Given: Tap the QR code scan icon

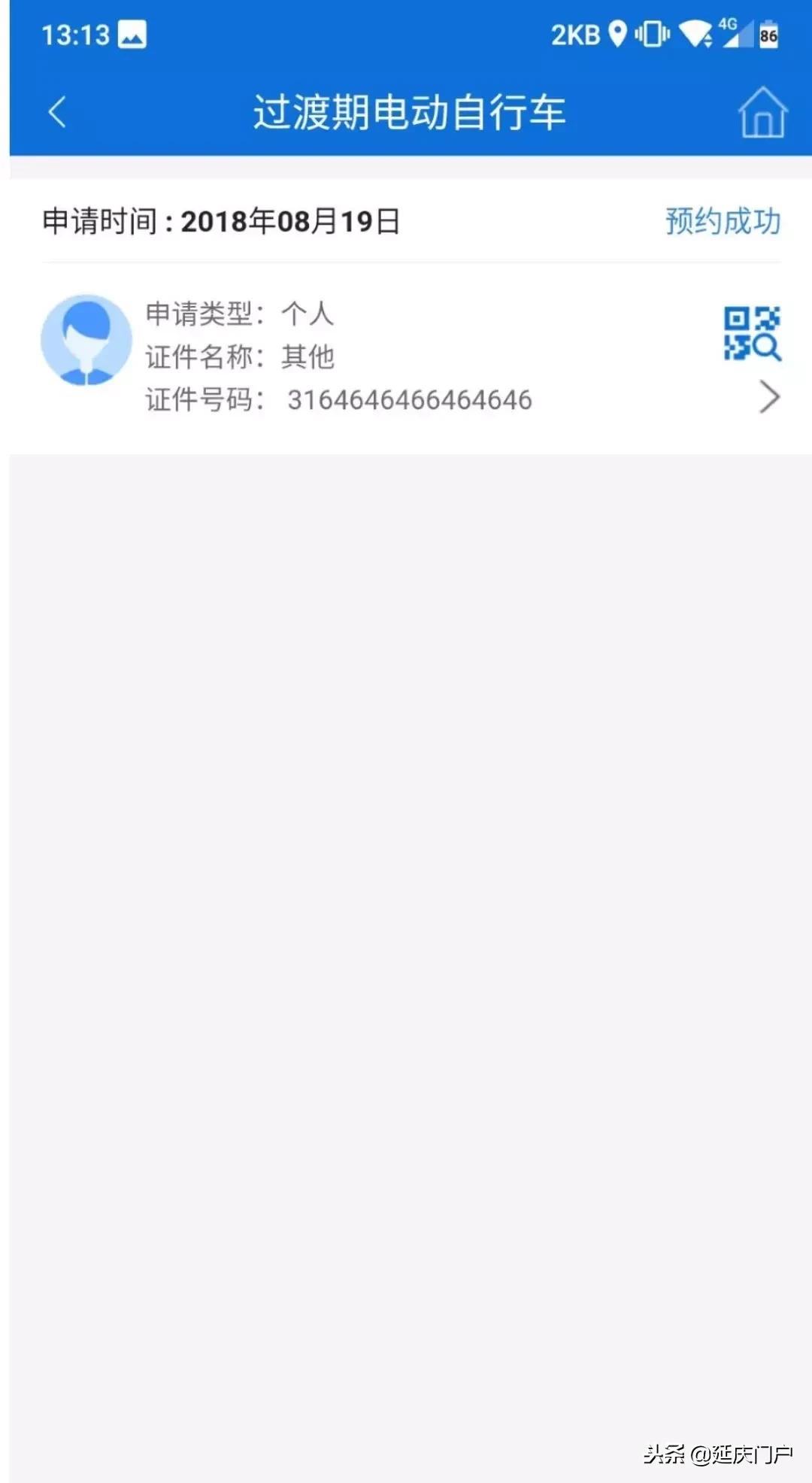Looking at the screenshot, I should pyautogui.click(x=750, y=332).
